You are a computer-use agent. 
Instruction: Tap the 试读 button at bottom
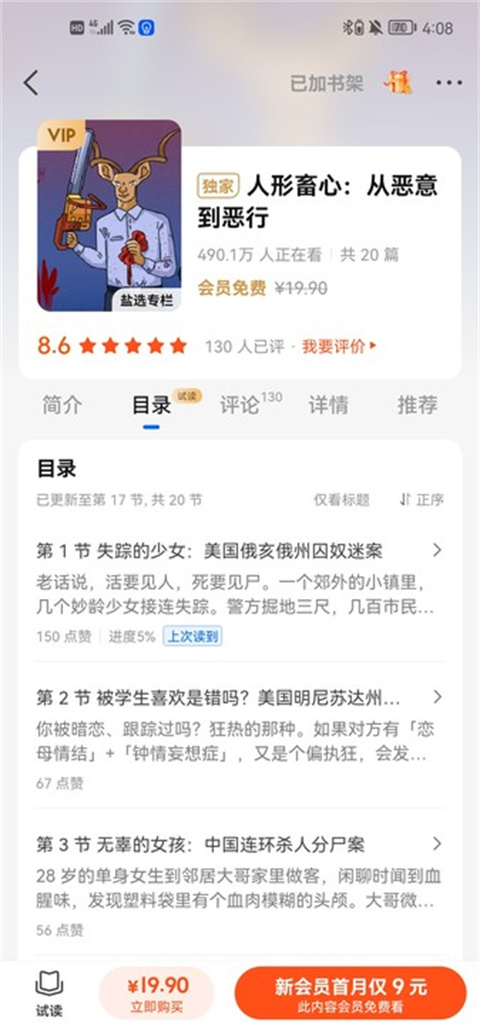(49, 994)
